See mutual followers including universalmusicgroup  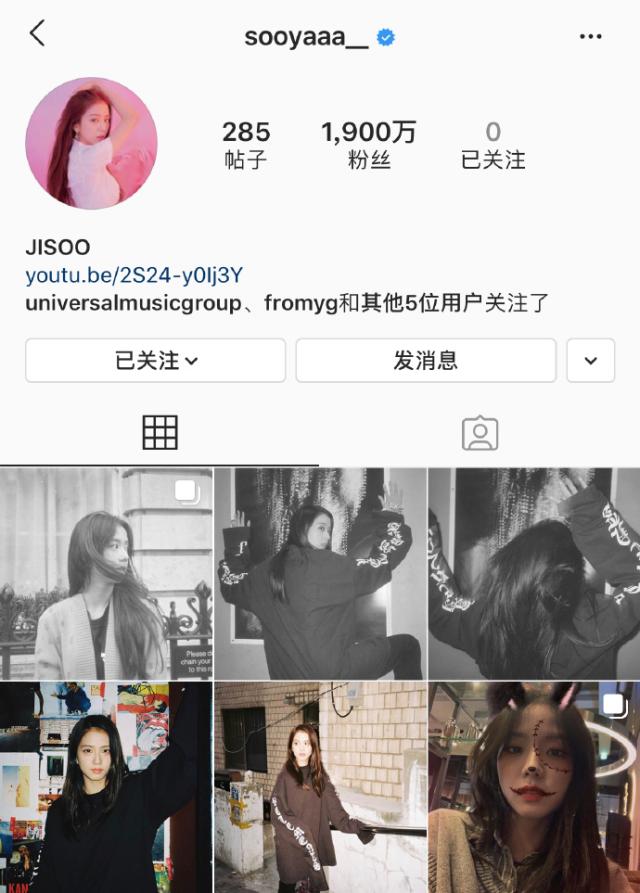click(x=287, y=303)
